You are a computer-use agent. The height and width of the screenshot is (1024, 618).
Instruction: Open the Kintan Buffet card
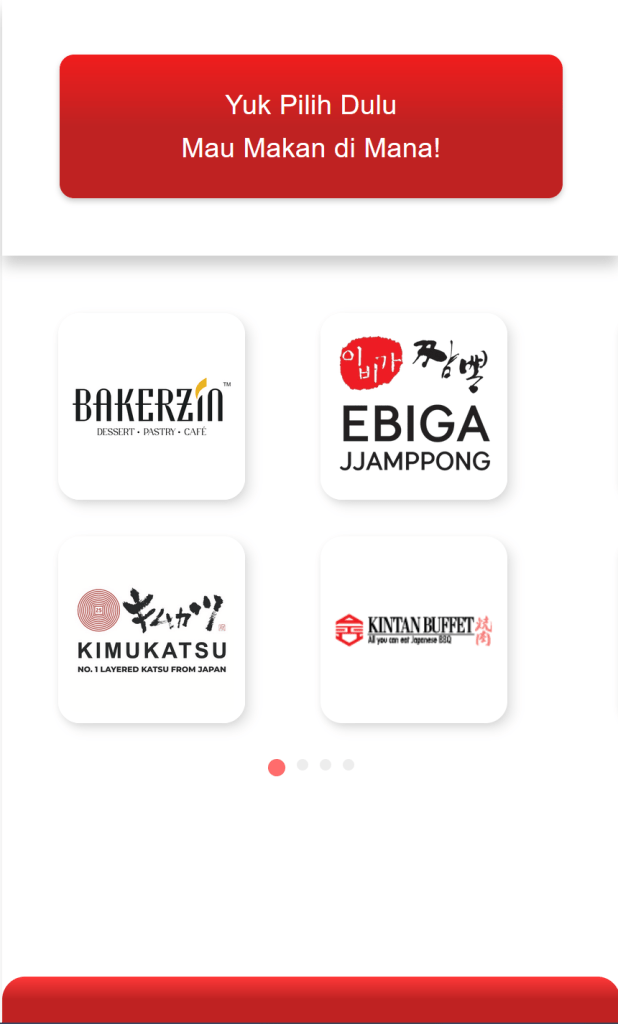click(x=413, y=629)
